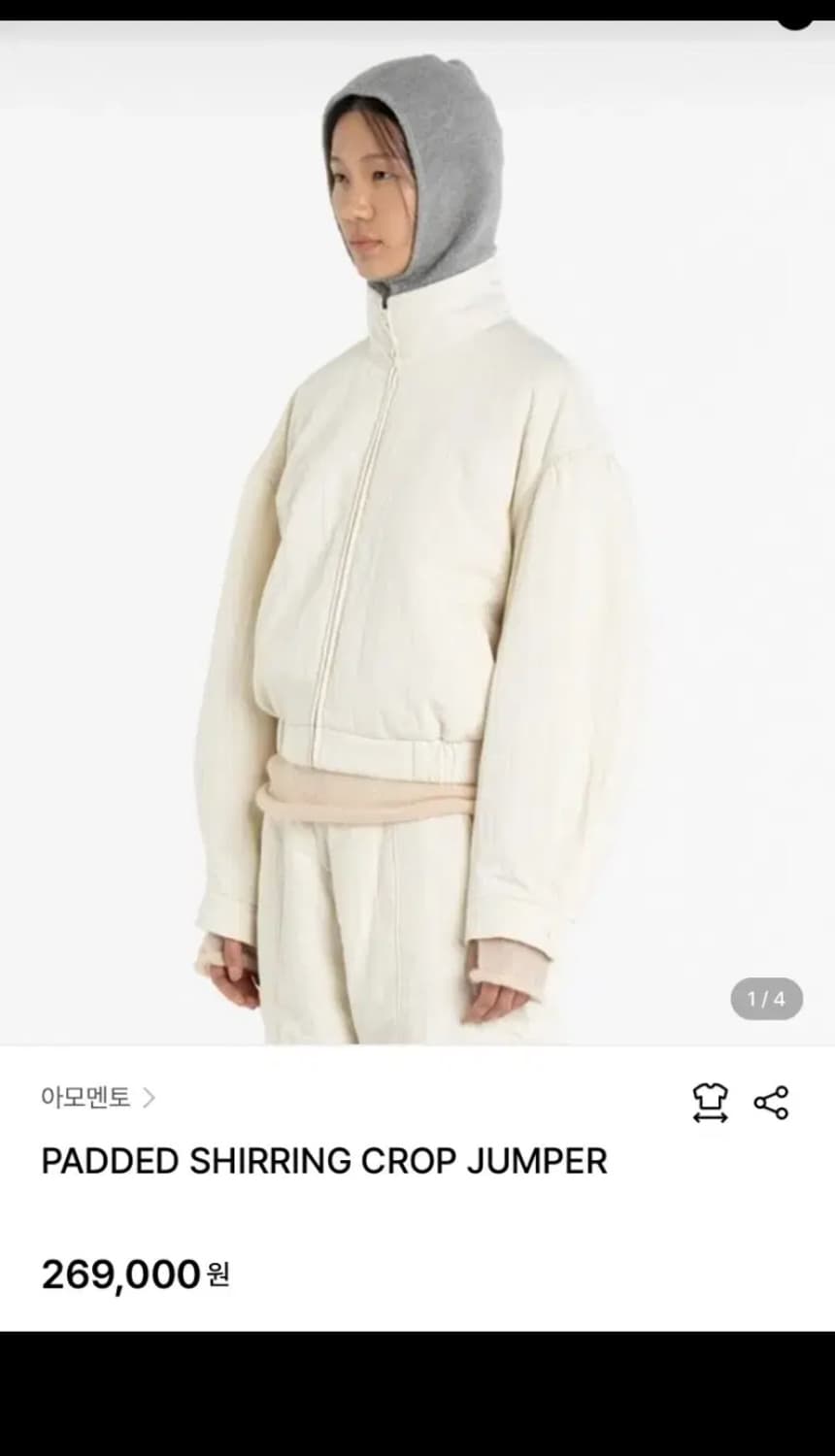
Task: Tap the t-shirt icon beside the share button
Action: [x=710, y=1101]
